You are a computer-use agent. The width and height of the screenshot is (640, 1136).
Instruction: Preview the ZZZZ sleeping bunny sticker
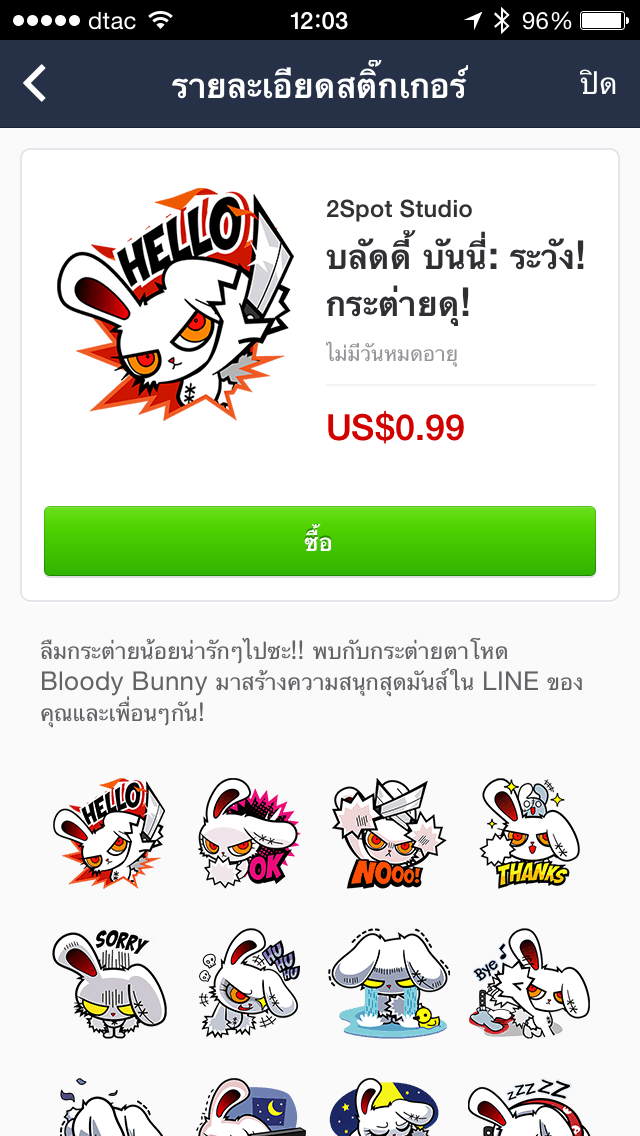click(x=529, y=1110)
